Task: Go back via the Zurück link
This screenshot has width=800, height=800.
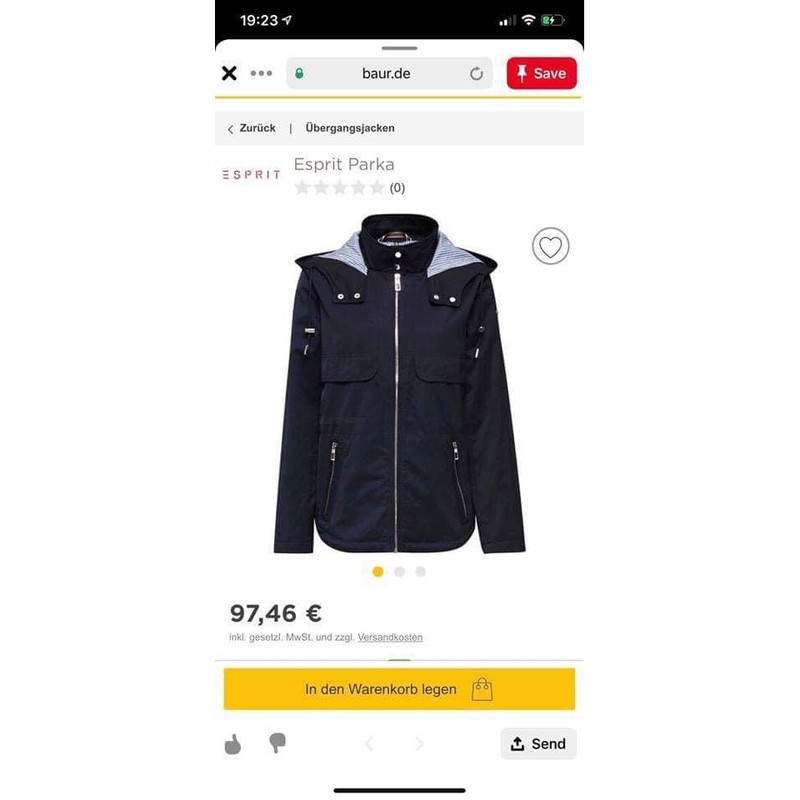Action: click(251, 128)
